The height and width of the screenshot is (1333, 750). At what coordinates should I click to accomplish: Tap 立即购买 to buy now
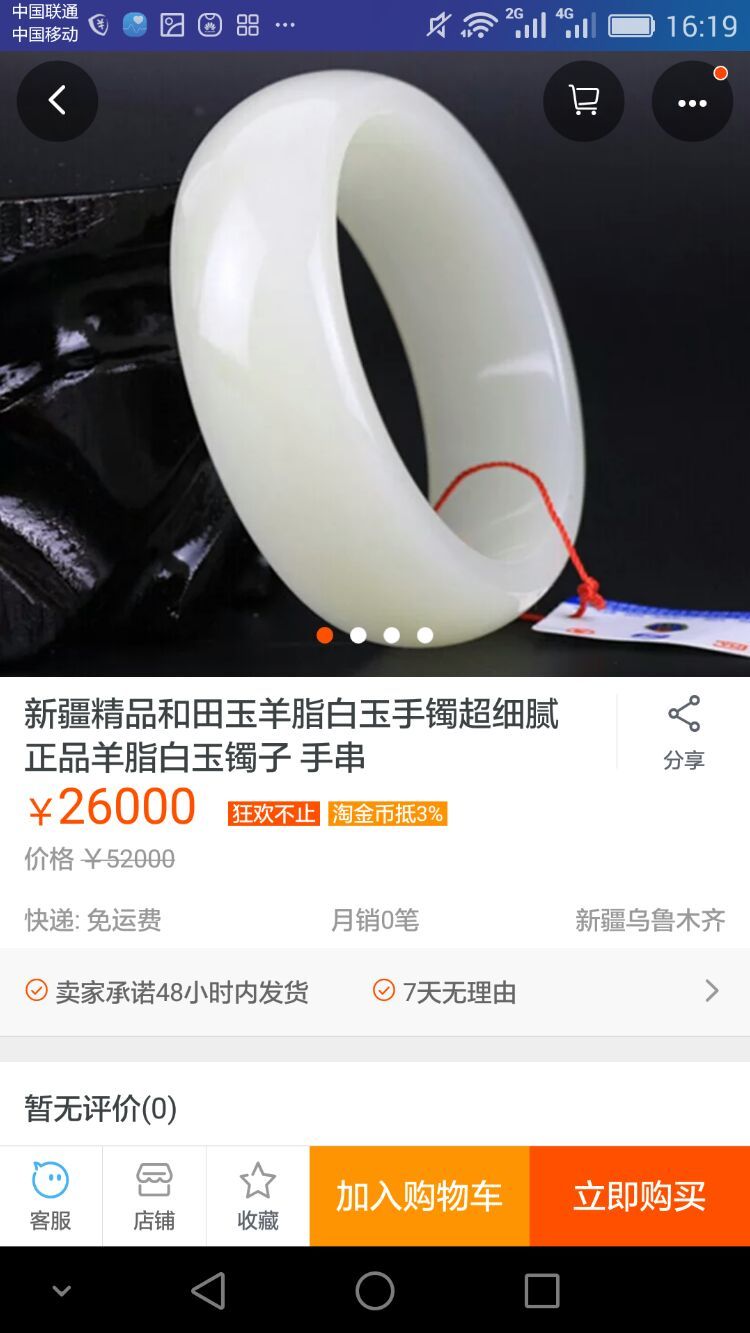tap(638, 1195)
